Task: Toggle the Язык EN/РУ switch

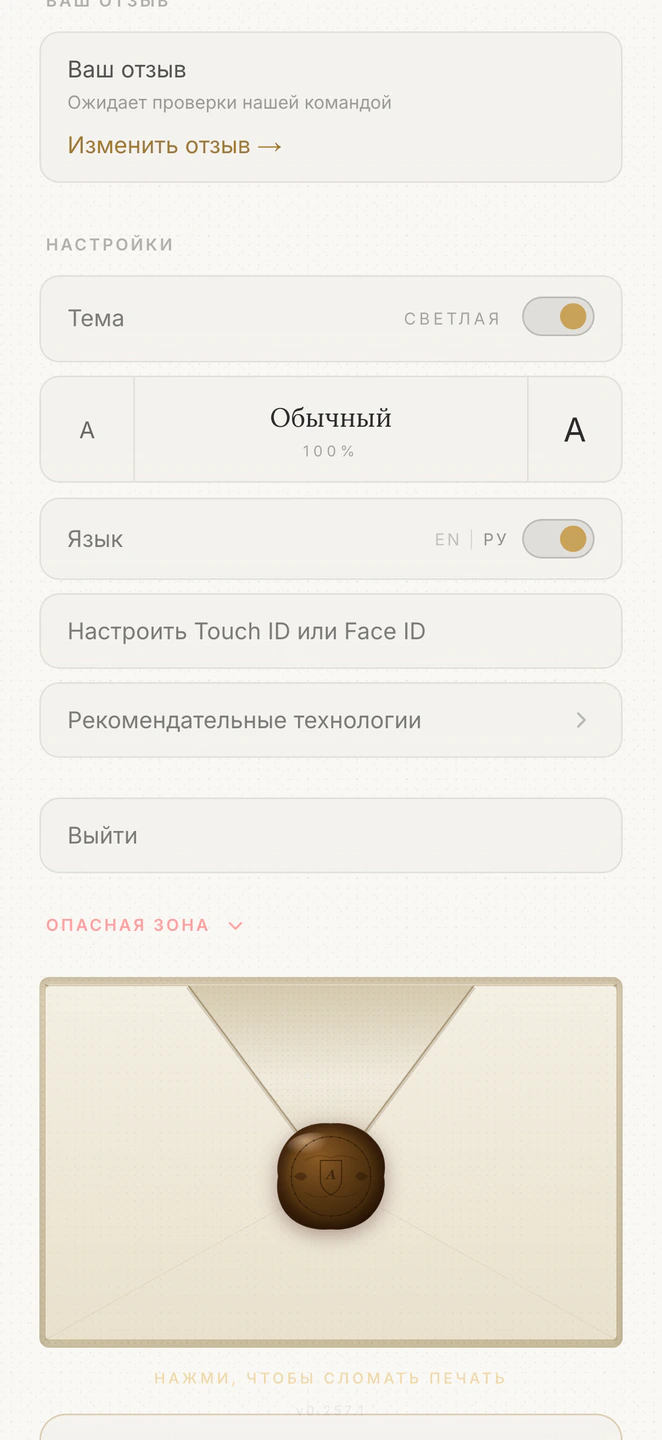Action: (x=558, y=539)
